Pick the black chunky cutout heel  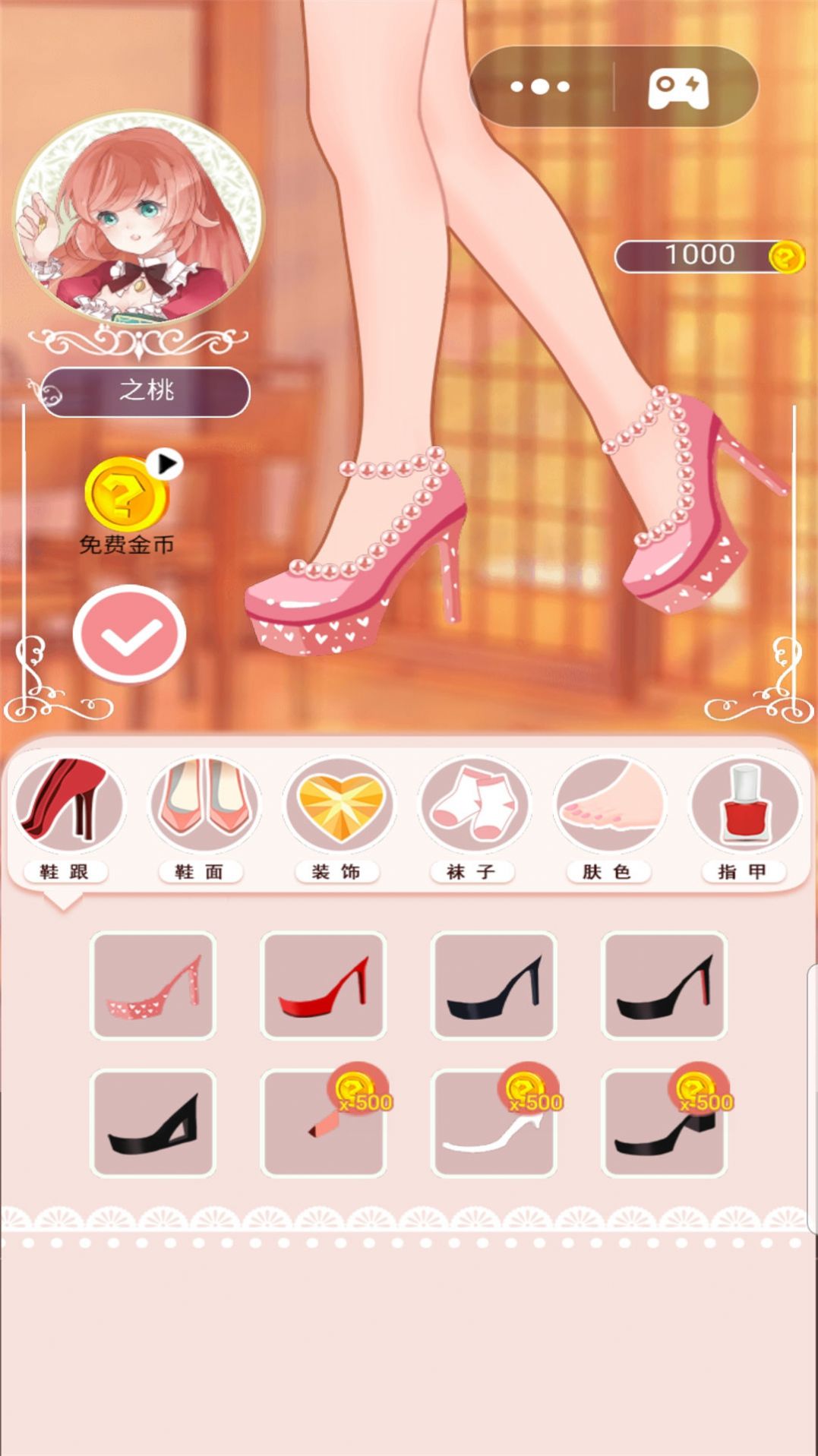click(153, 1123)
